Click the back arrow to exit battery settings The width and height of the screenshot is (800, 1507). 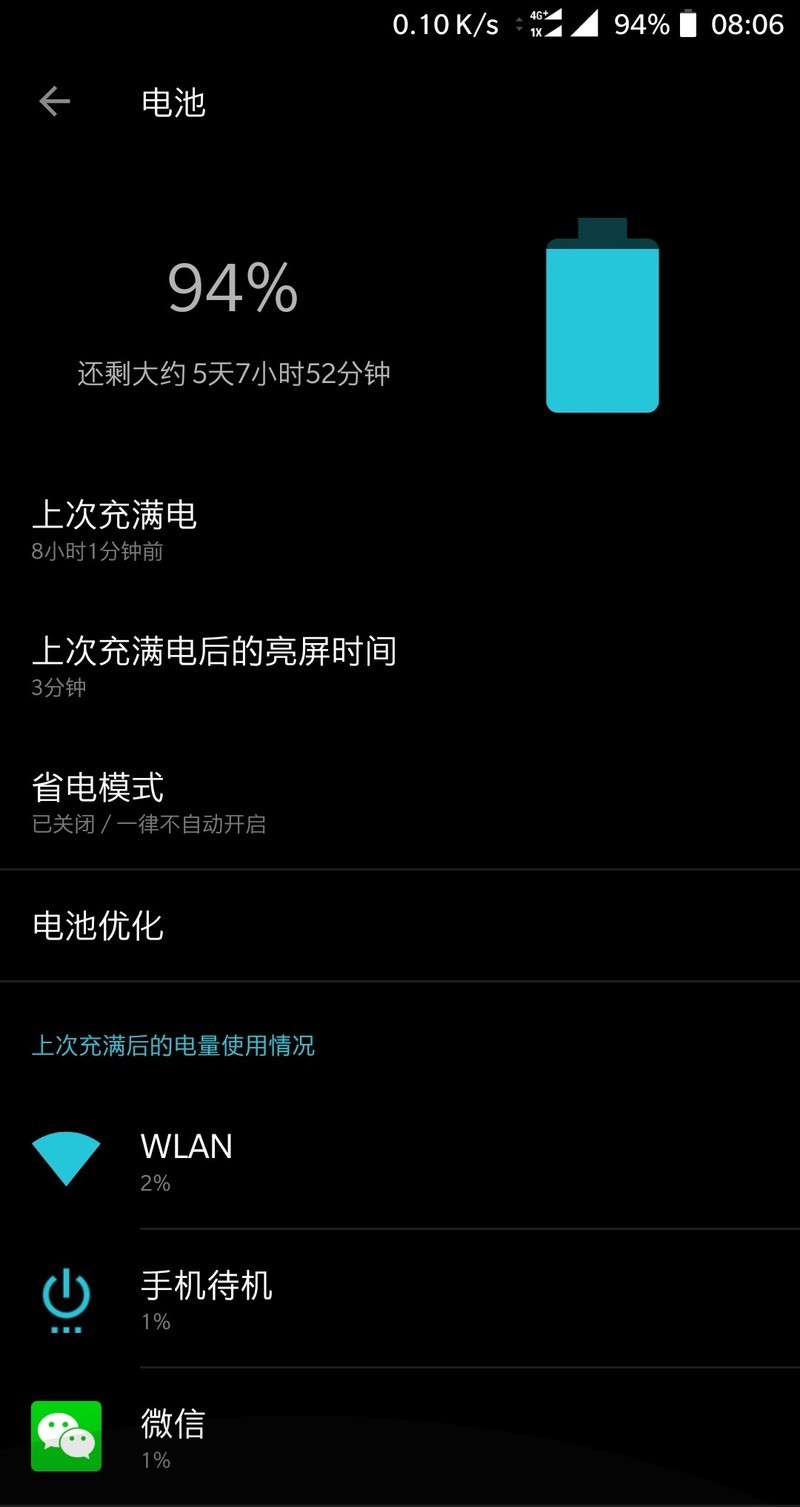[x=55, y=101]
